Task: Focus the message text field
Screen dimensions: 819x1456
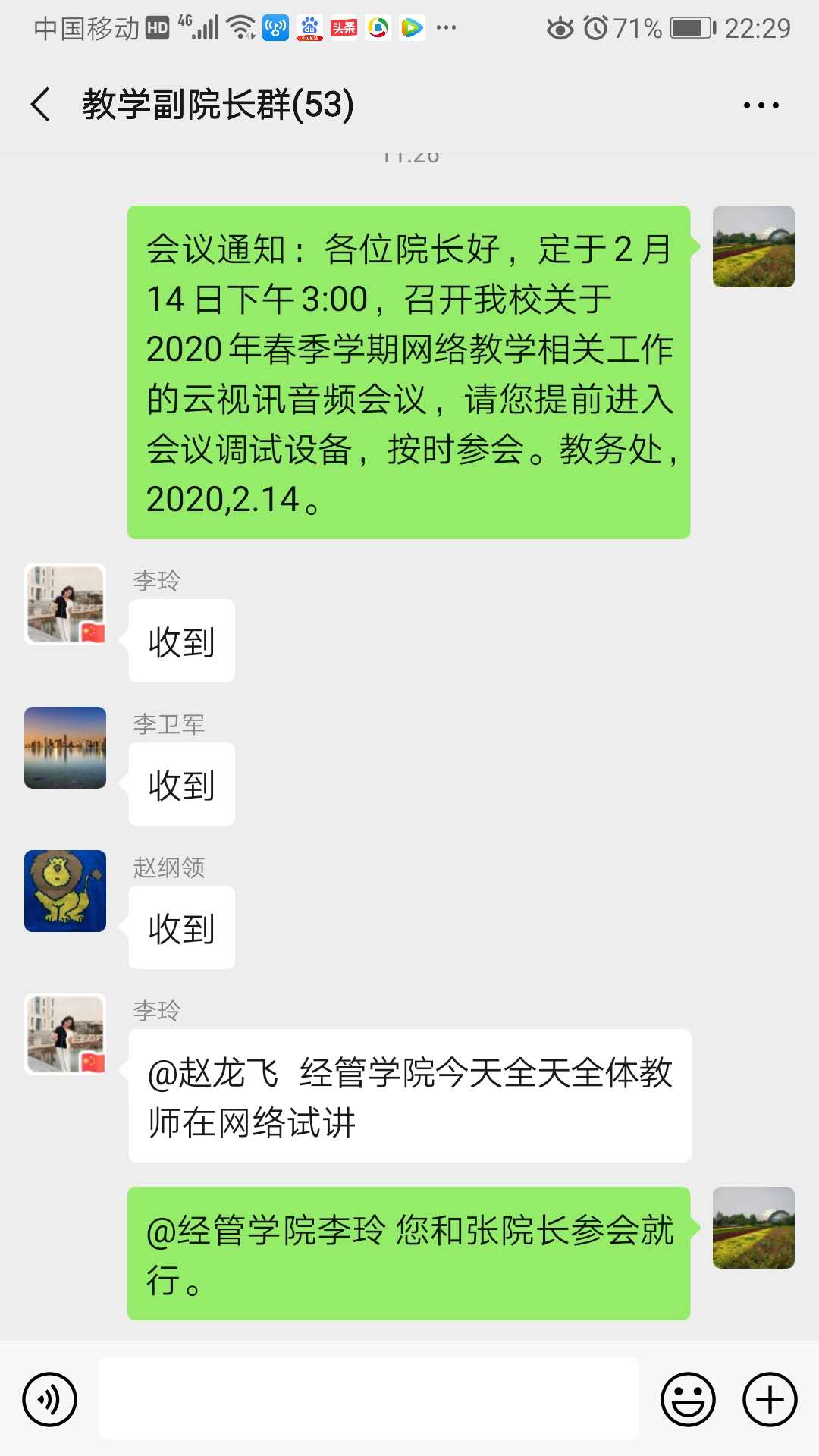Action: 369,1399
